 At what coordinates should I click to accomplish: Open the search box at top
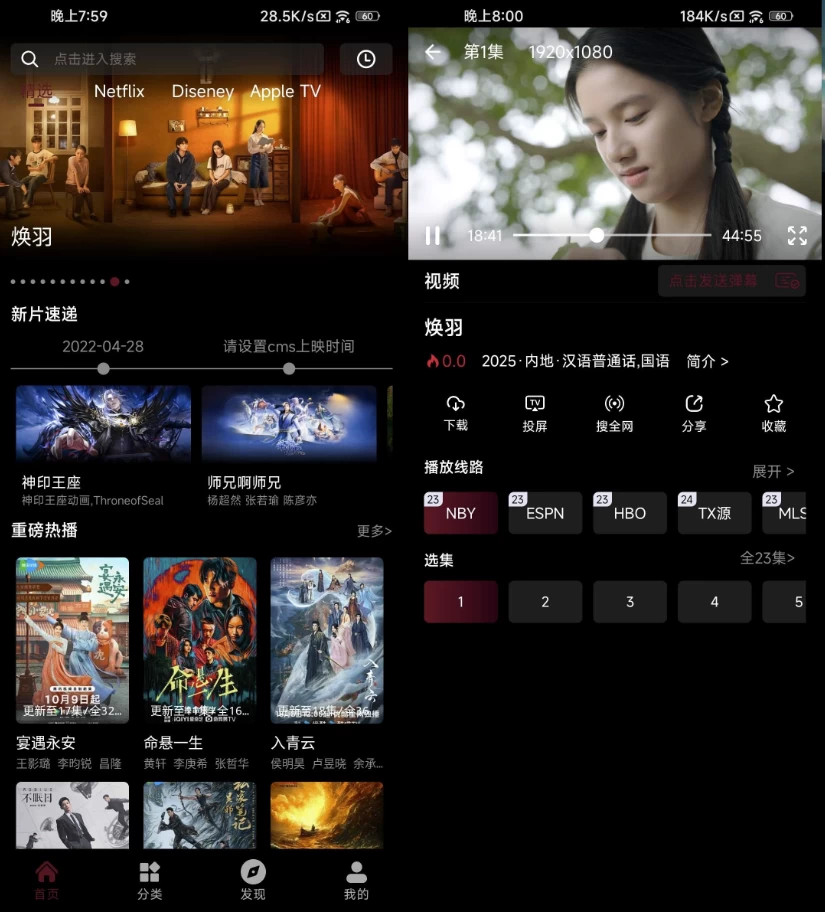tap(167, 59)
